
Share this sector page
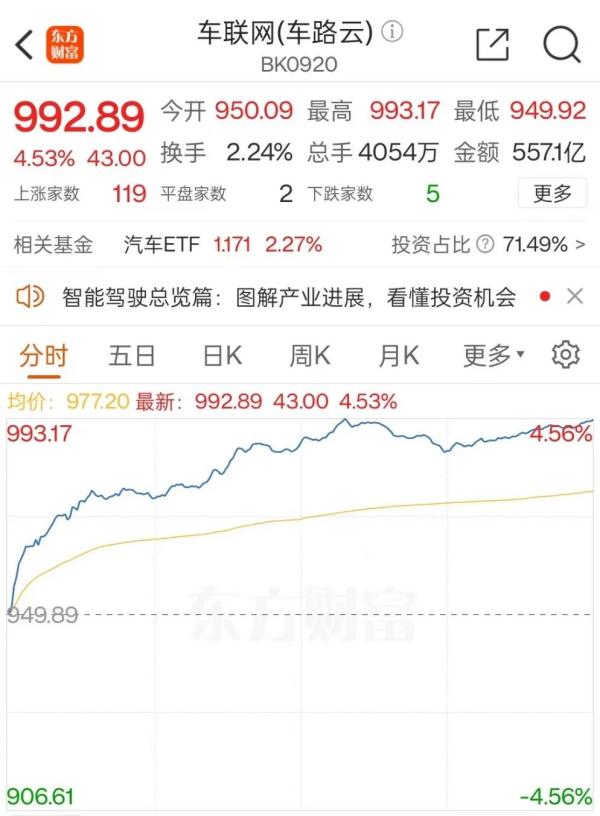492,44
